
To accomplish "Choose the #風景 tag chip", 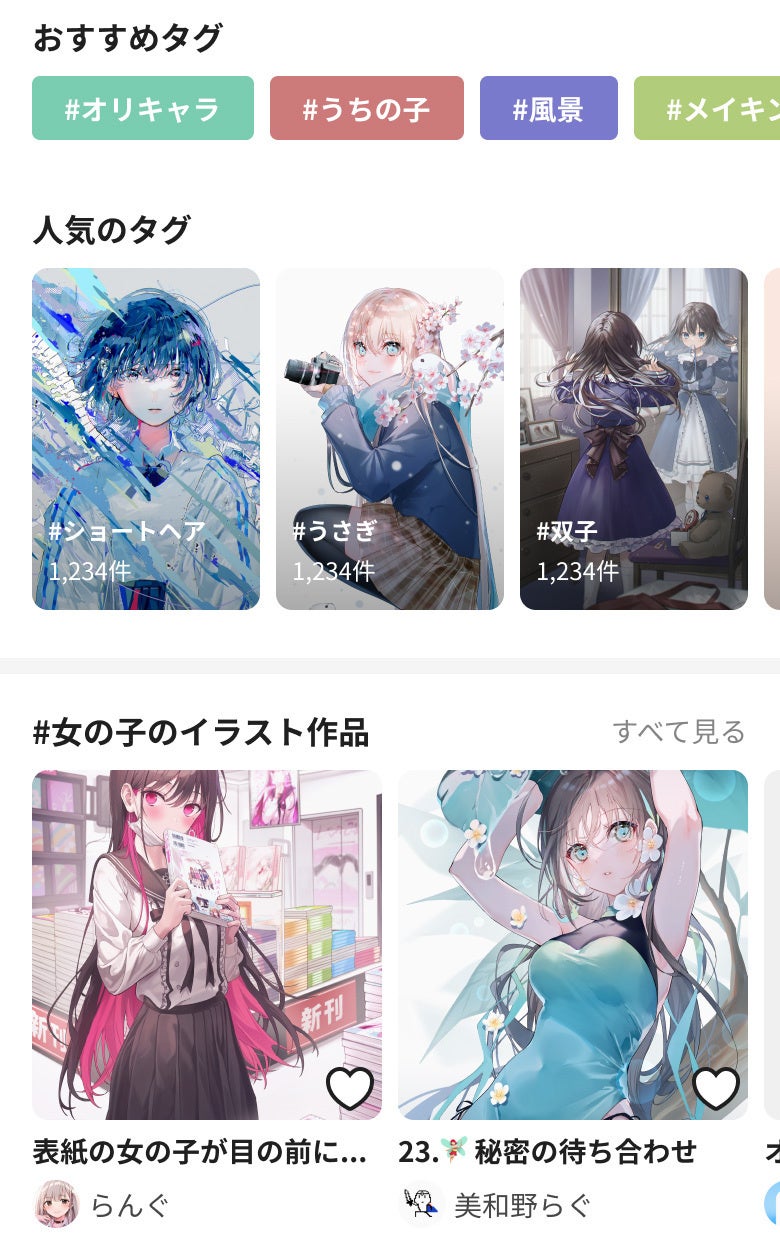I will coord(549,108).
